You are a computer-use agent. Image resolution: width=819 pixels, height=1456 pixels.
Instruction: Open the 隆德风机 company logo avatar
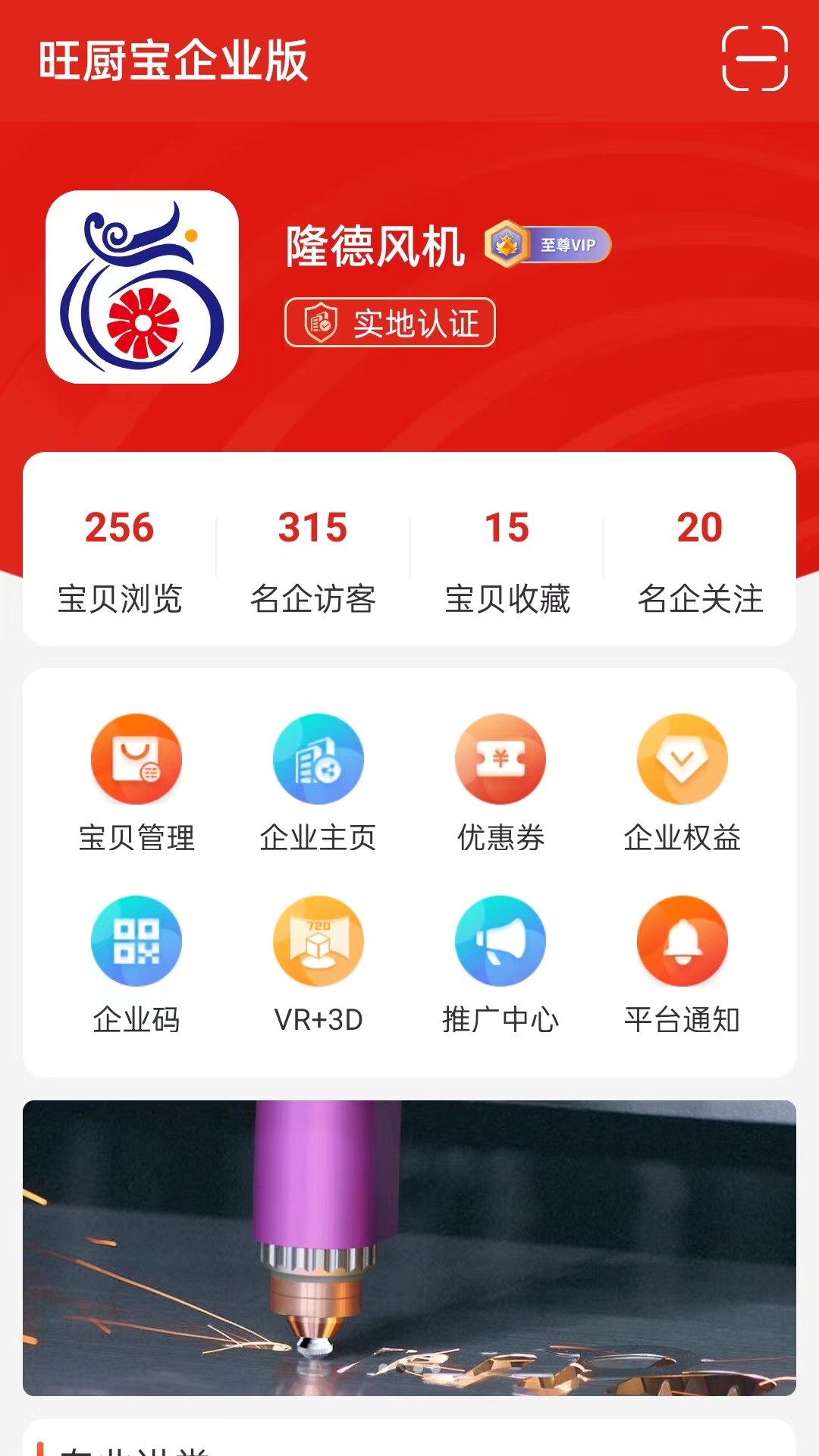pyautogui.click(x=143, y=287)
